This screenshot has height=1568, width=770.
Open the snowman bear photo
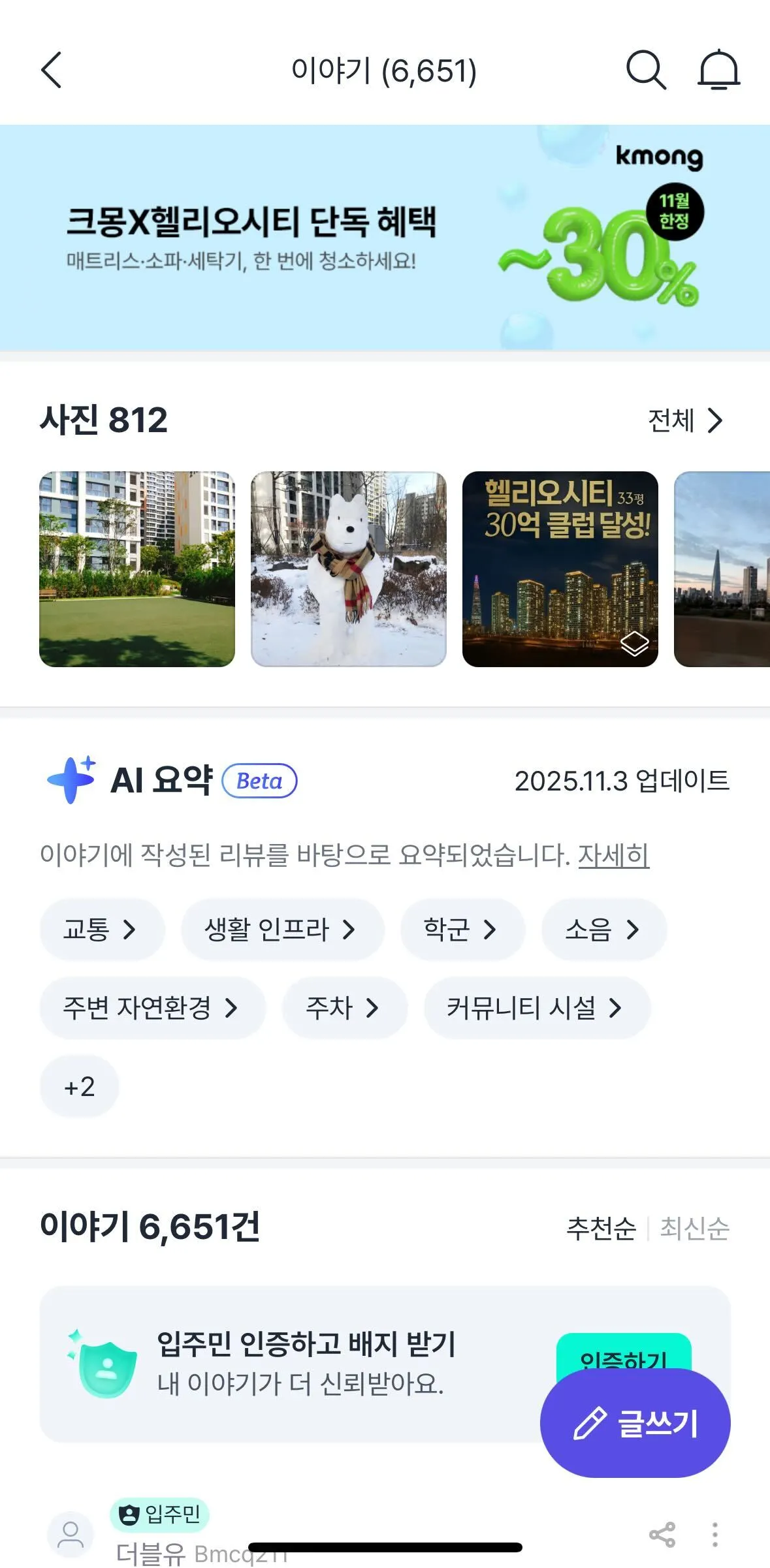tap(349, 569)
